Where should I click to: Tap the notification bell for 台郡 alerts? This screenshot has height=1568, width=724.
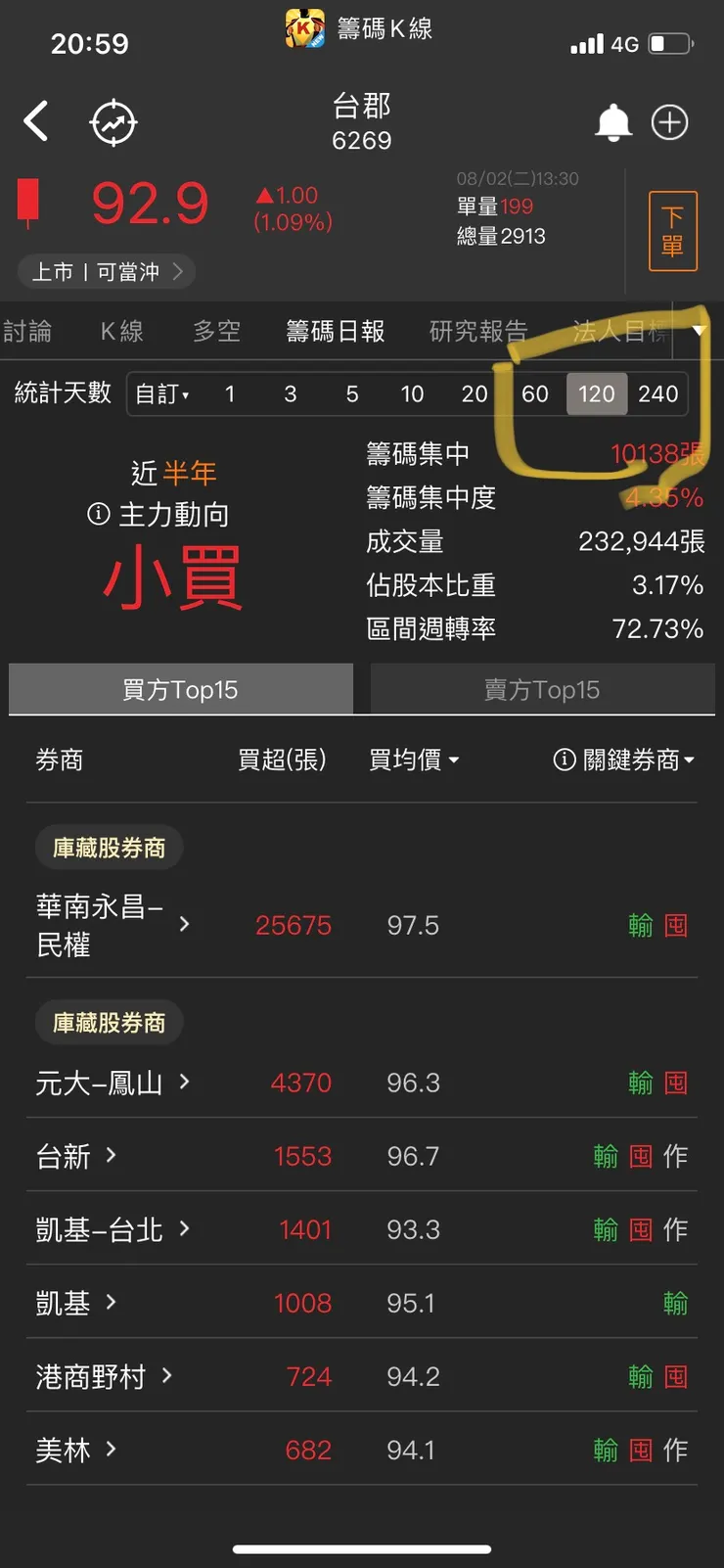point(613,120)
